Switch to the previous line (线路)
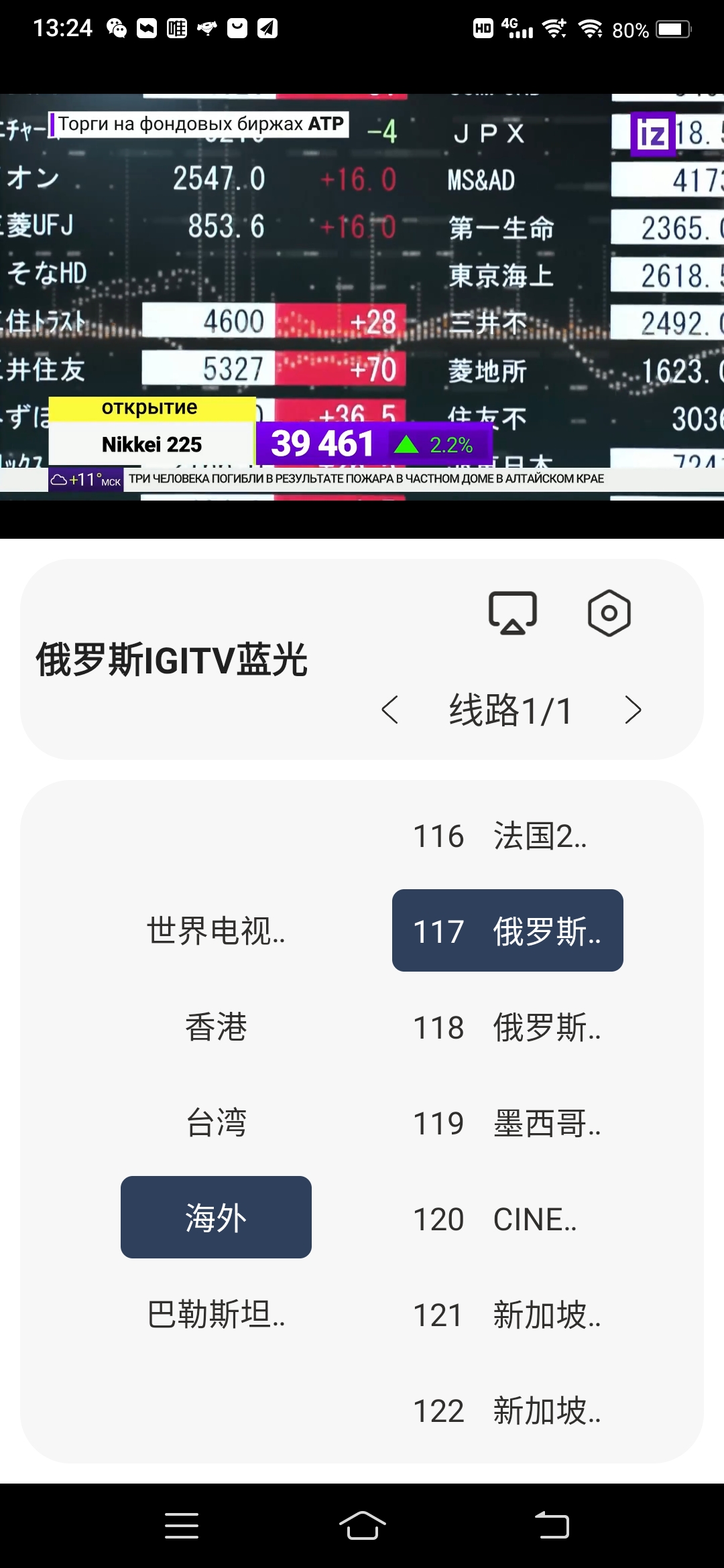Viewport: 724px width, 1568px height. pos(389,710)
